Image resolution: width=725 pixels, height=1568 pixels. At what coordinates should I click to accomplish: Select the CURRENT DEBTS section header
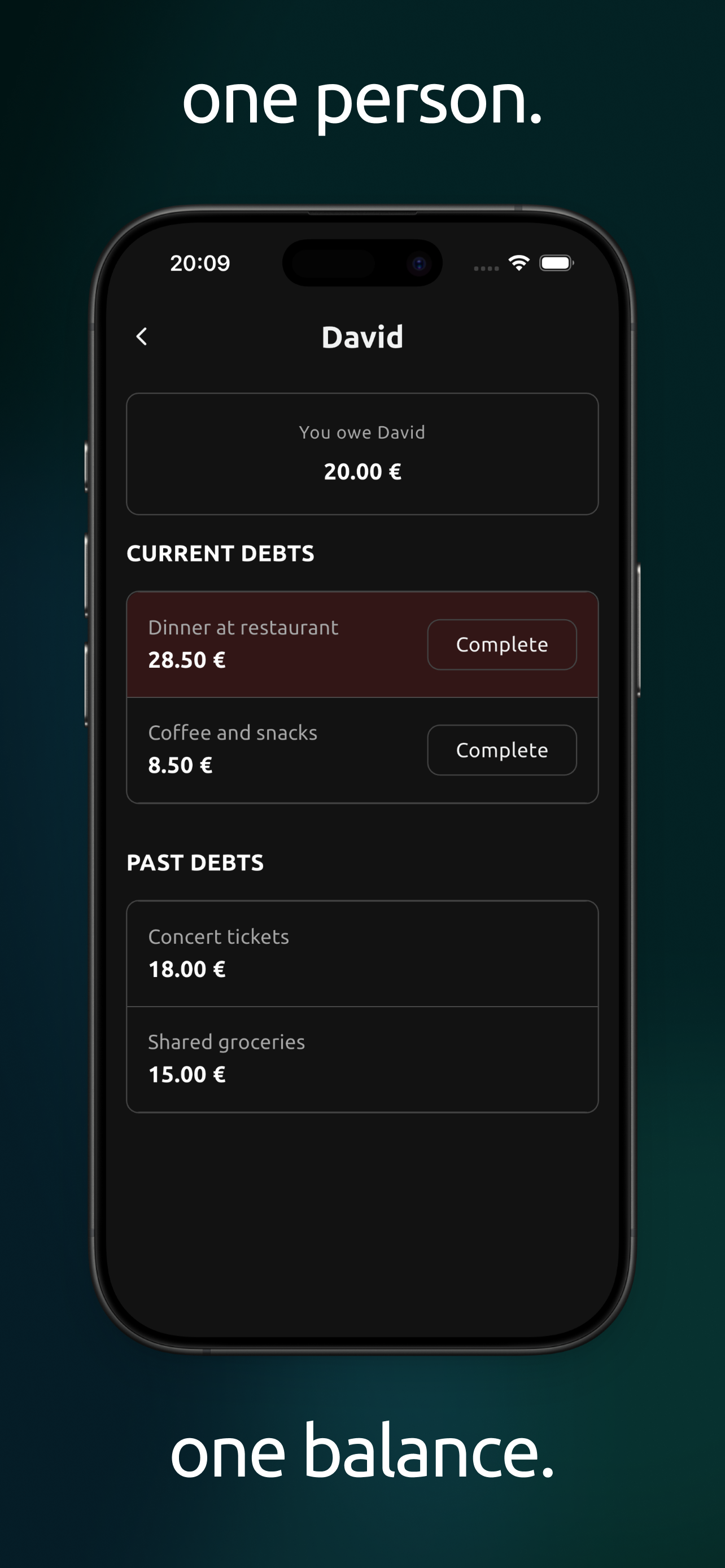220,553
